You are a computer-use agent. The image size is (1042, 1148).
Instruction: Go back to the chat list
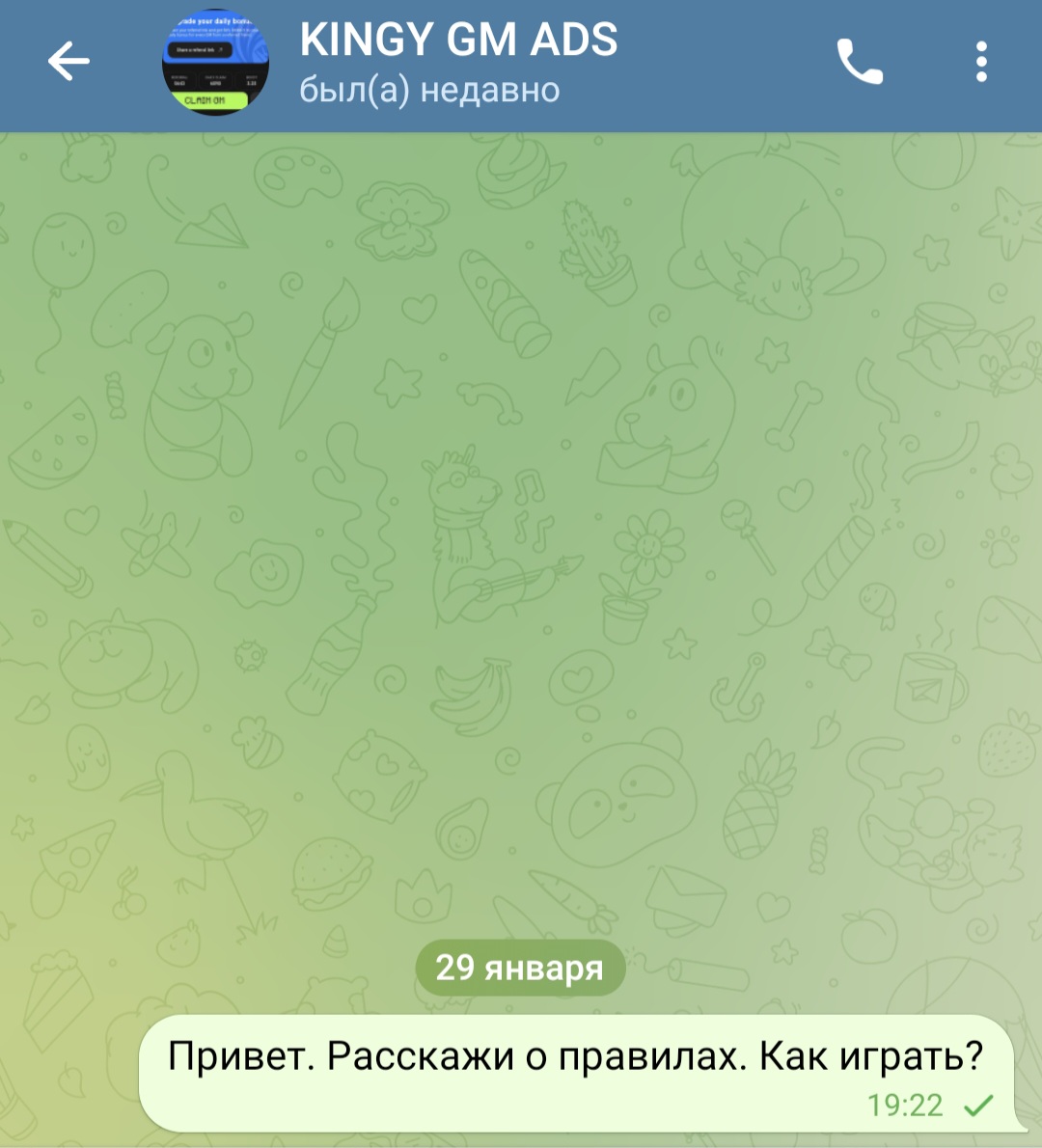click(x=68, y=63)
